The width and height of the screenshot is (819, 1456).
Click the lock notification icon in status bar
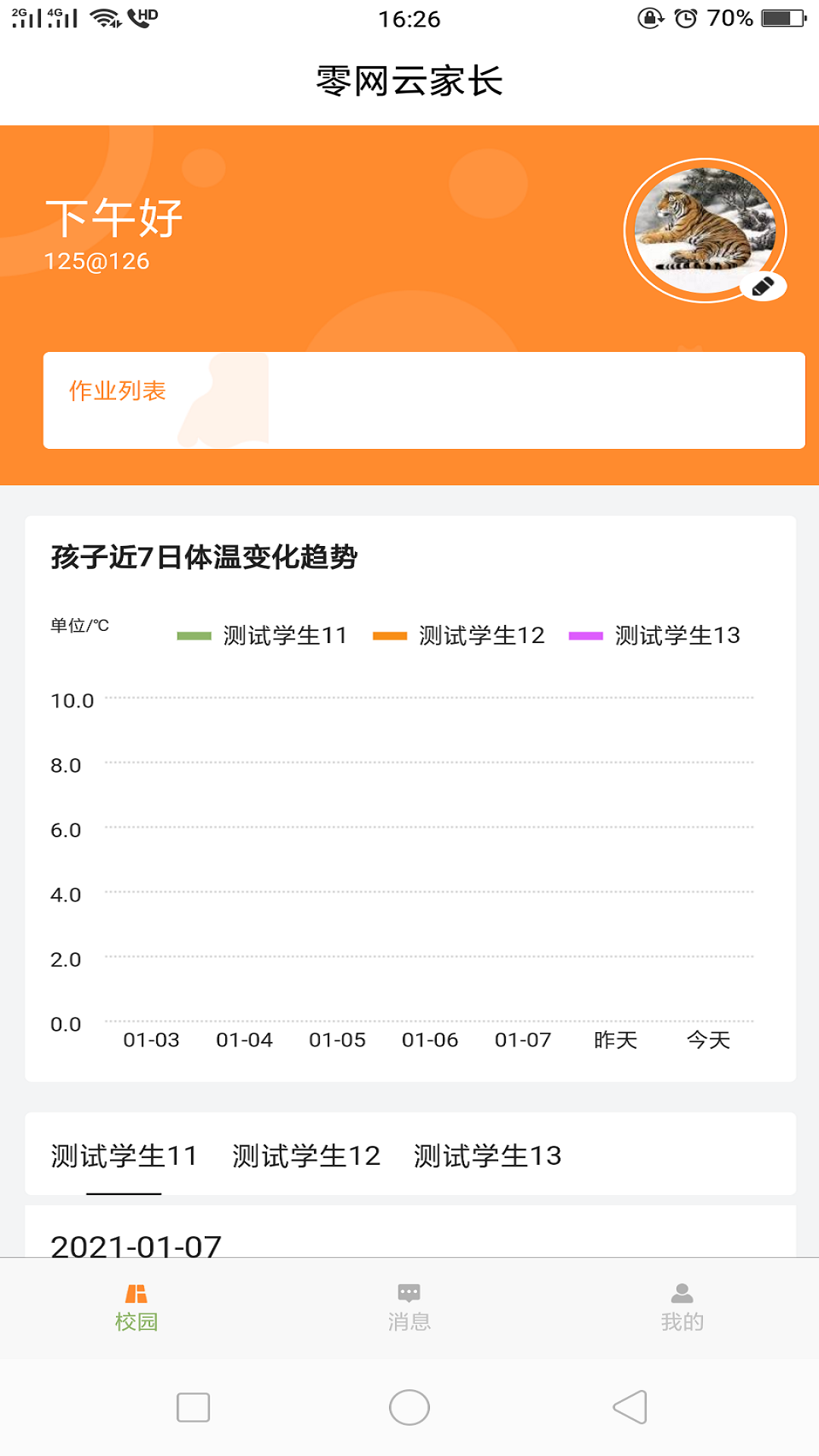coord(650,17)
